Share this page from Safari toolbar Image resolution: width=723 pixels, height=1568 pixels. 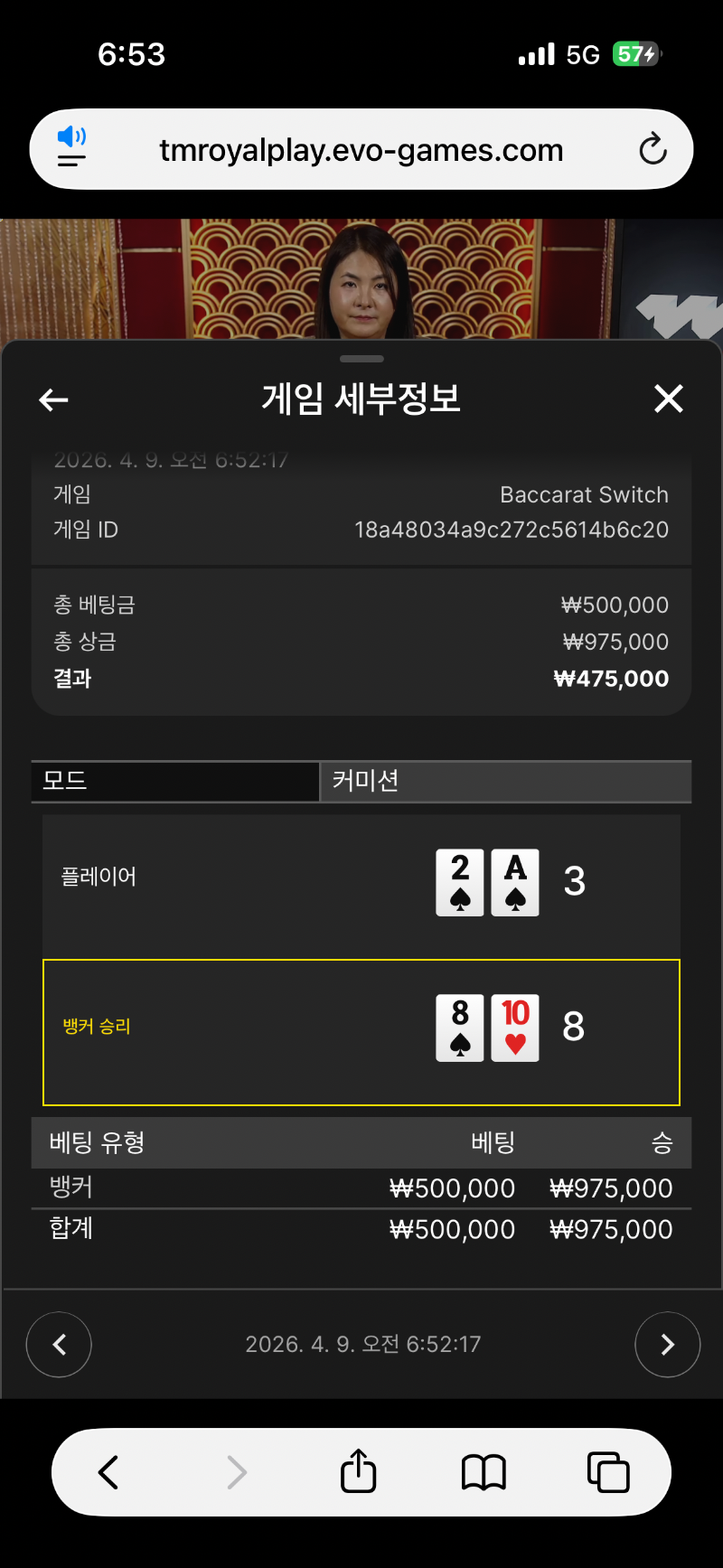tap(359, 1472)
